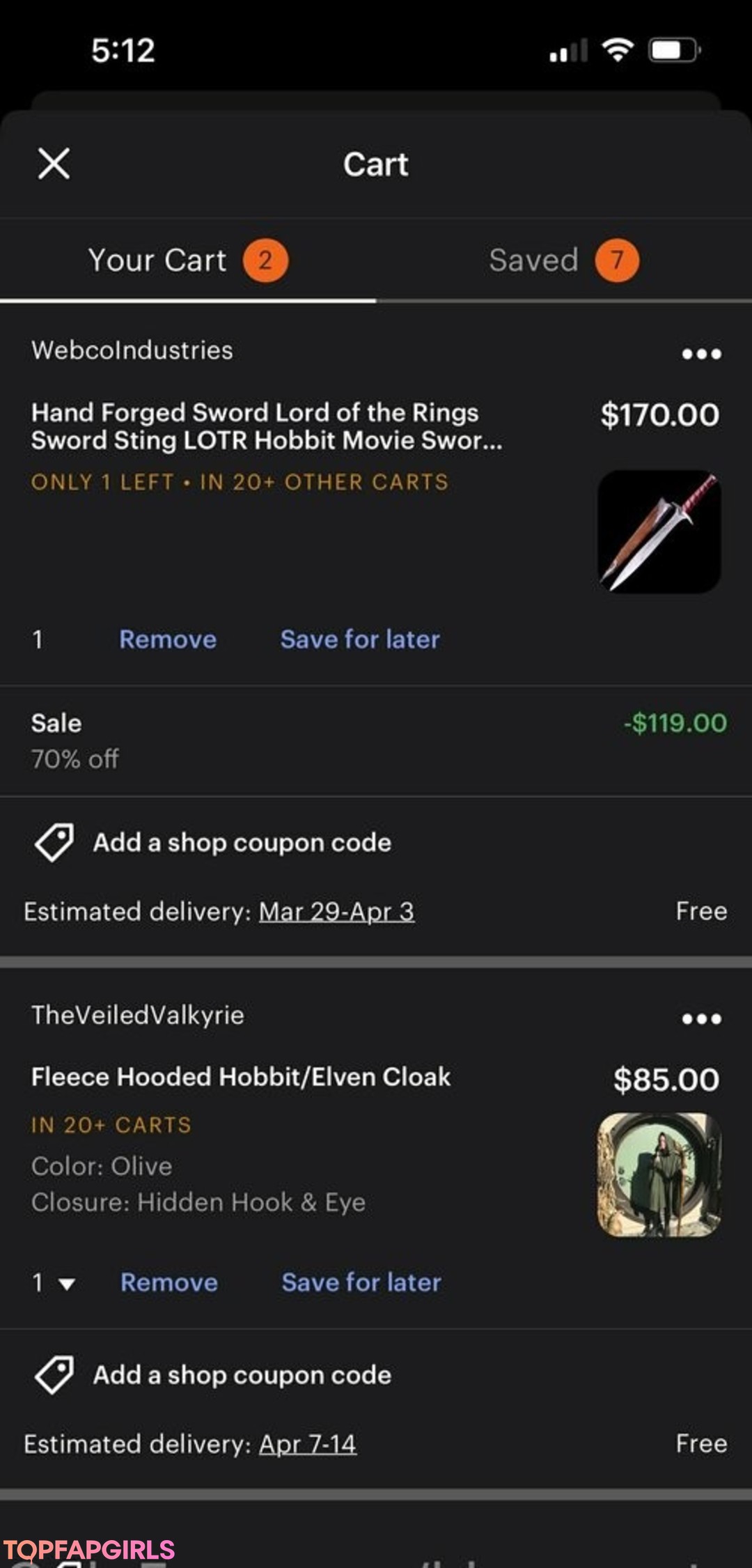The height and width of the screenshot is (1568, 752).
Task: Open more options for TheVeiledValkyrie
Action: [701, 1019]
